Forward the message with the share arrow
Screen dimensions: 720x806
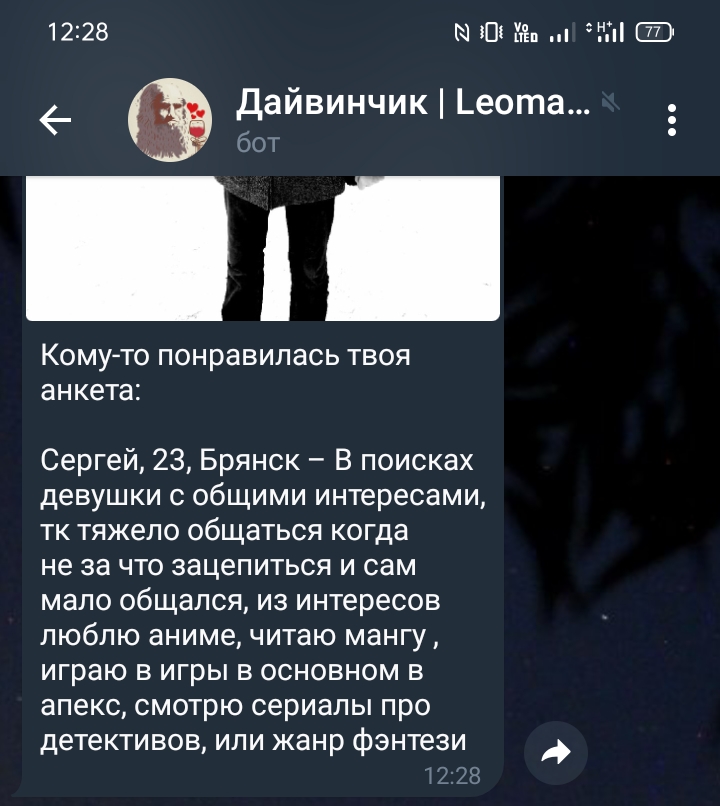555,753
